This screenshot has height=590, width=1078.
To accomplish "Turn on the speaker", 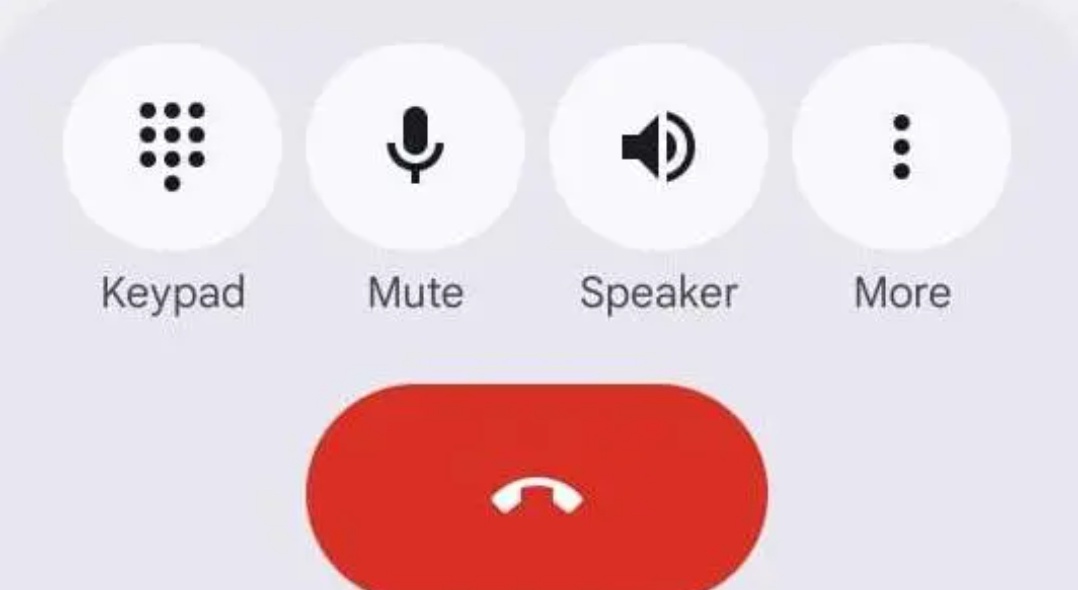I will pos(658,146).
